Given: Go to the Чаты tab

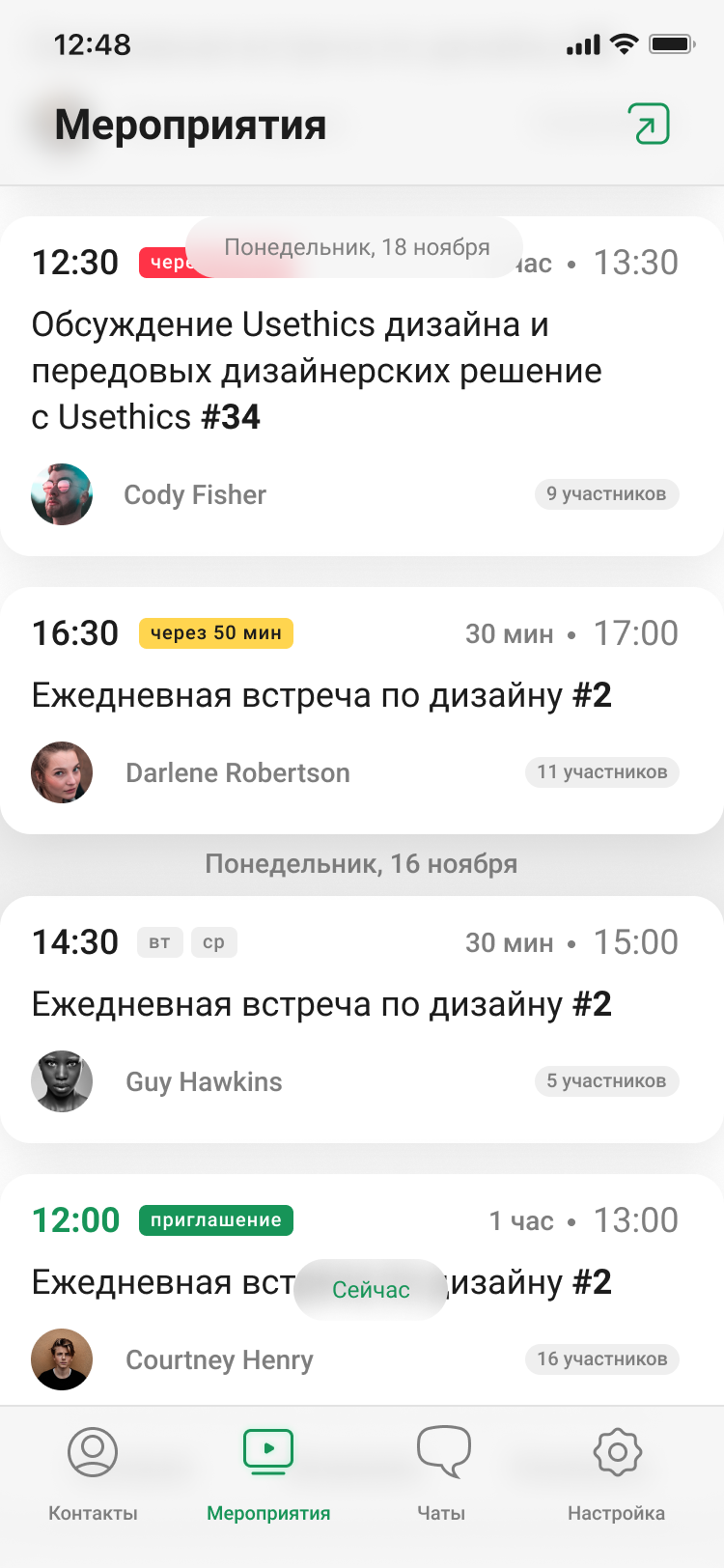Looking at the screenshot, I should coord(442,1473).
